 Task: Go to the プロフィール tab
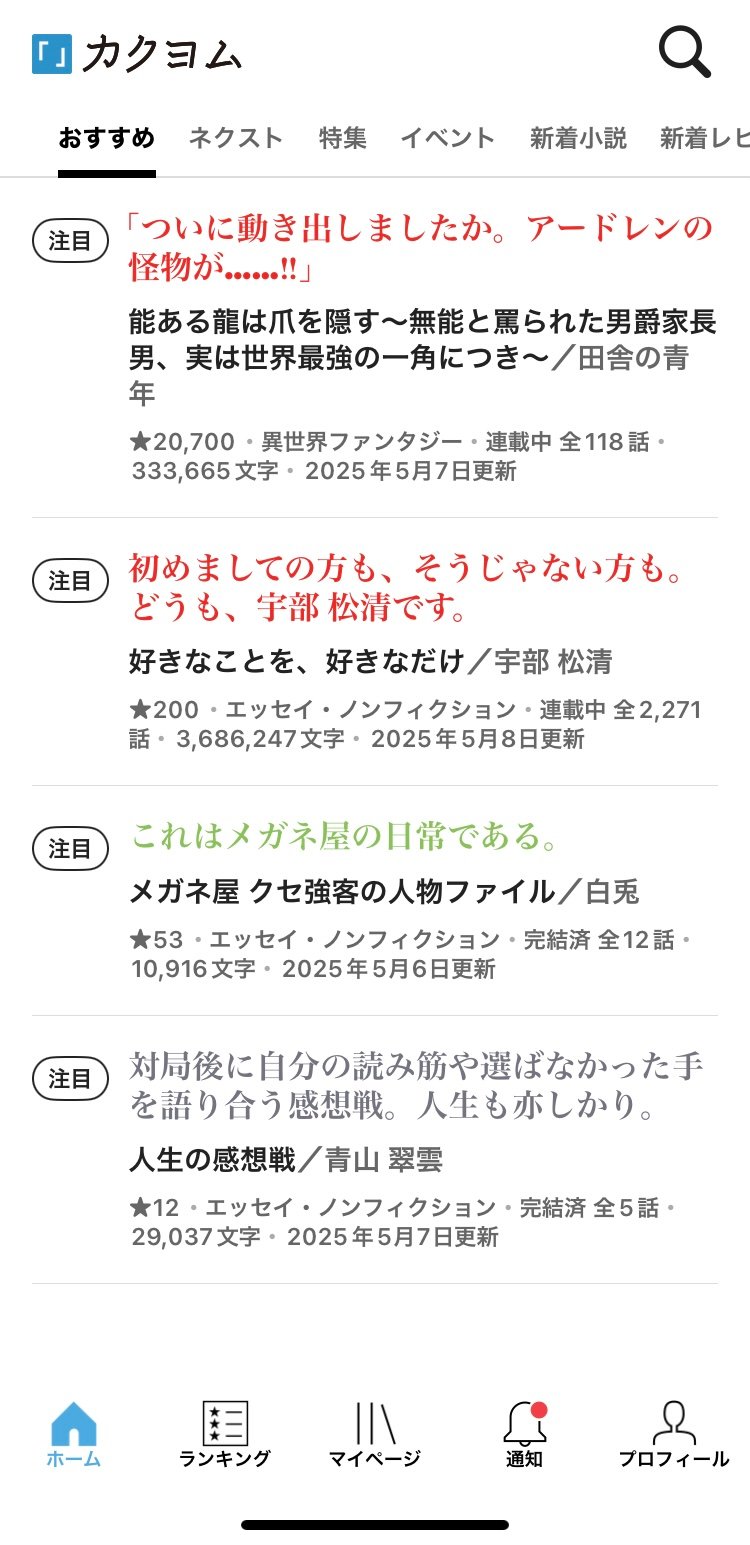[x=673, y=1433]
